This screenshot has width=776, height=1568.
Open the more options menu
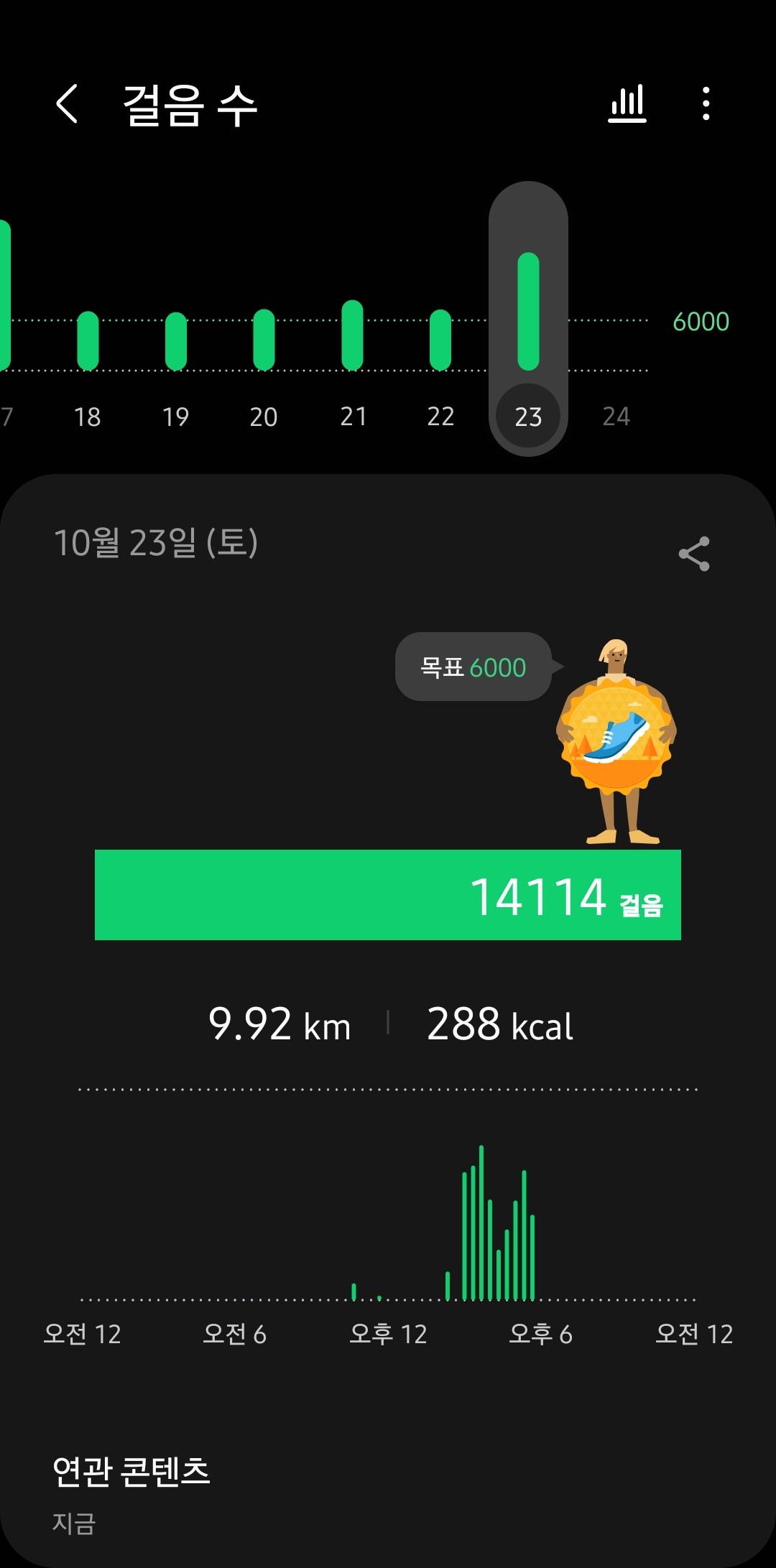706,104
